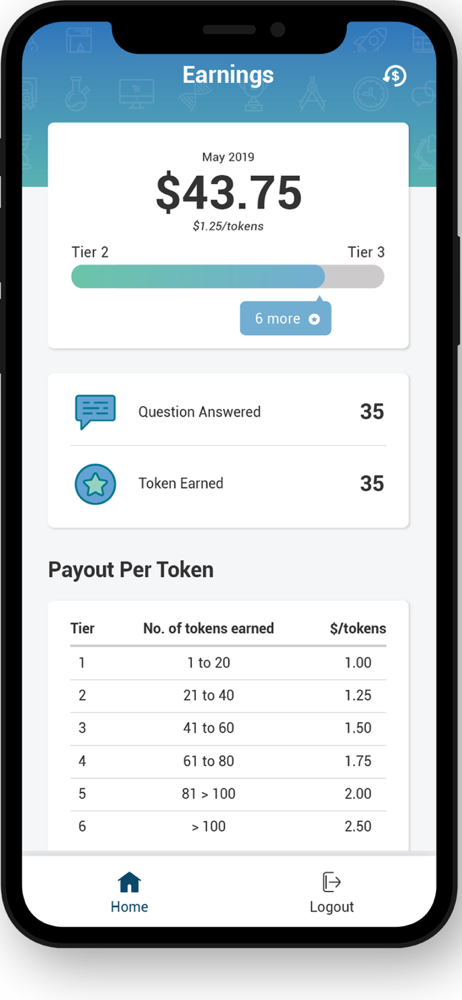Switch to the Home tab
Image resolution: width=462 pixels, height=1000 pixels.
pyautogui.click(x=130, y=892)
